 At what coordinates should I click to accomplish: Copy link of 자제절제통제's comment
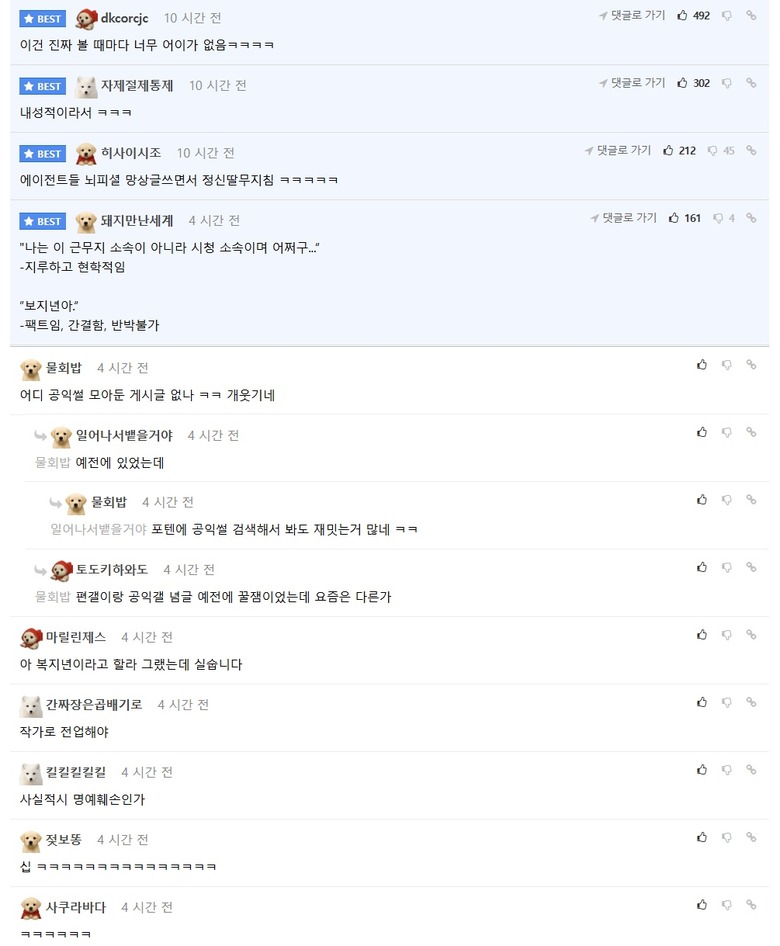751,83
